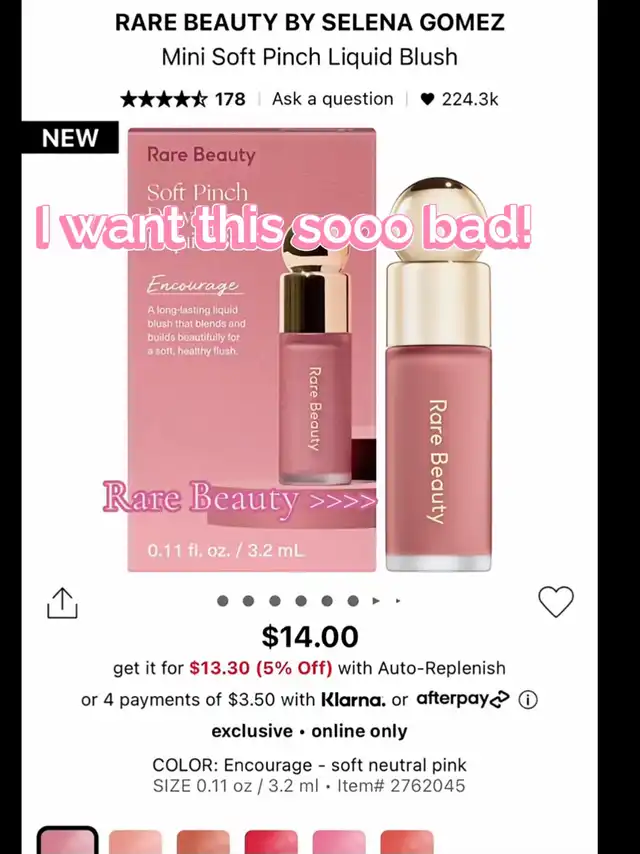This screenshot has height=854, width=640.
Task: Tap the image carousel page dots
Action: [300, 601]
